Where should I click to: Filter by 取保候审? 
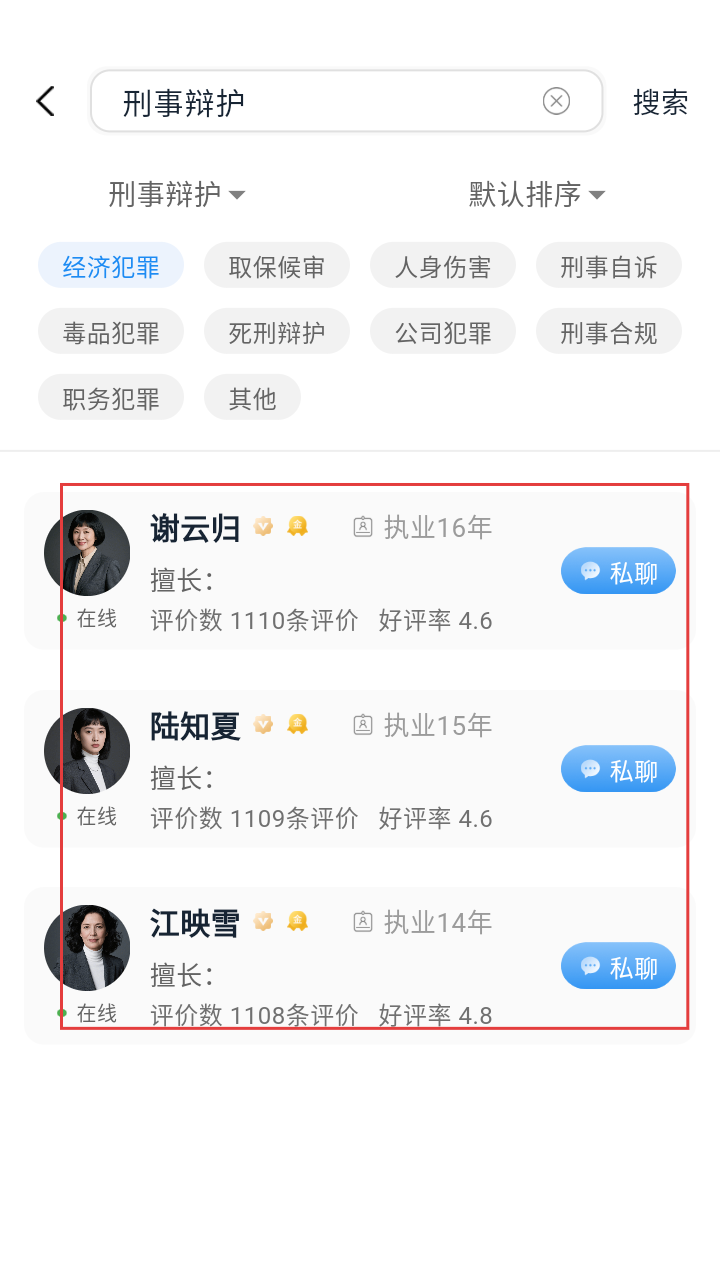click(277, 266)
